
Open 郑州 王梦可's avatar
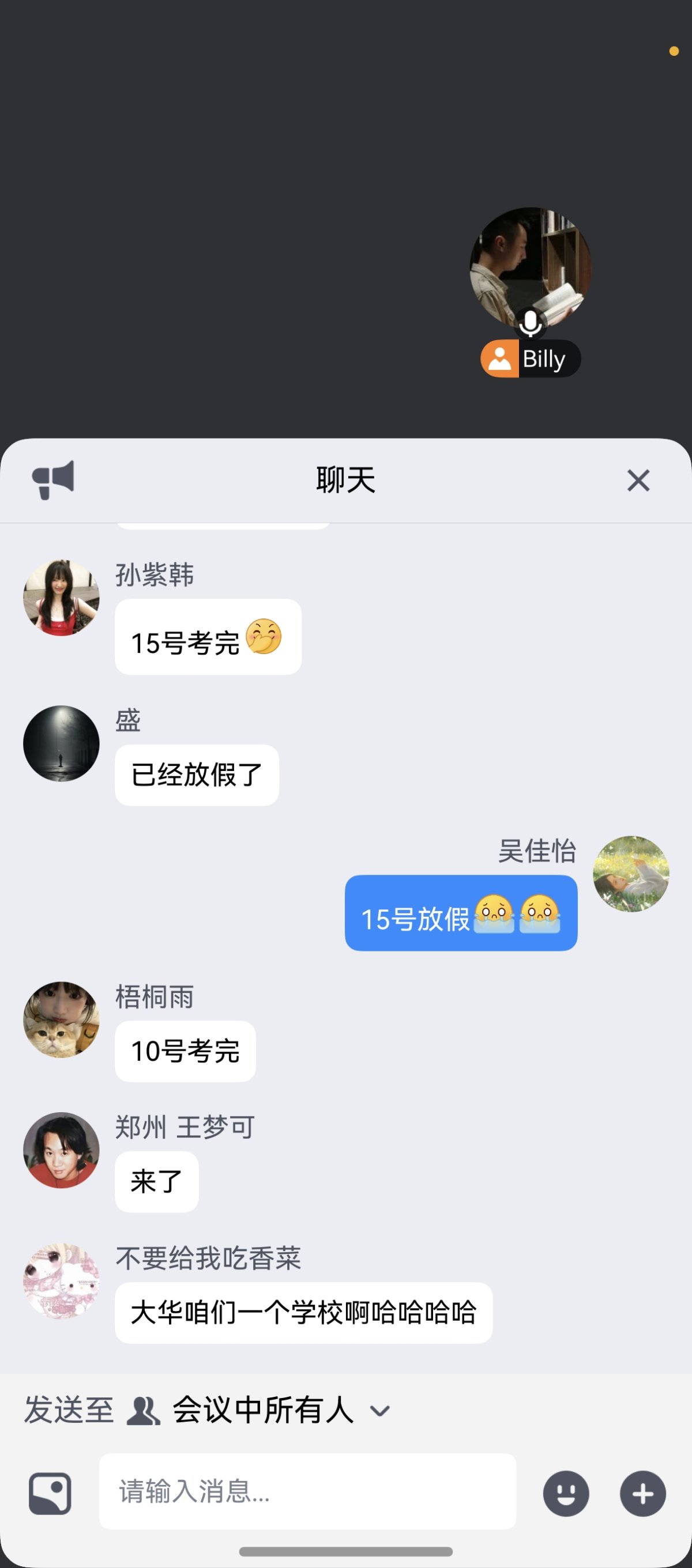[x=61, y=1150]
